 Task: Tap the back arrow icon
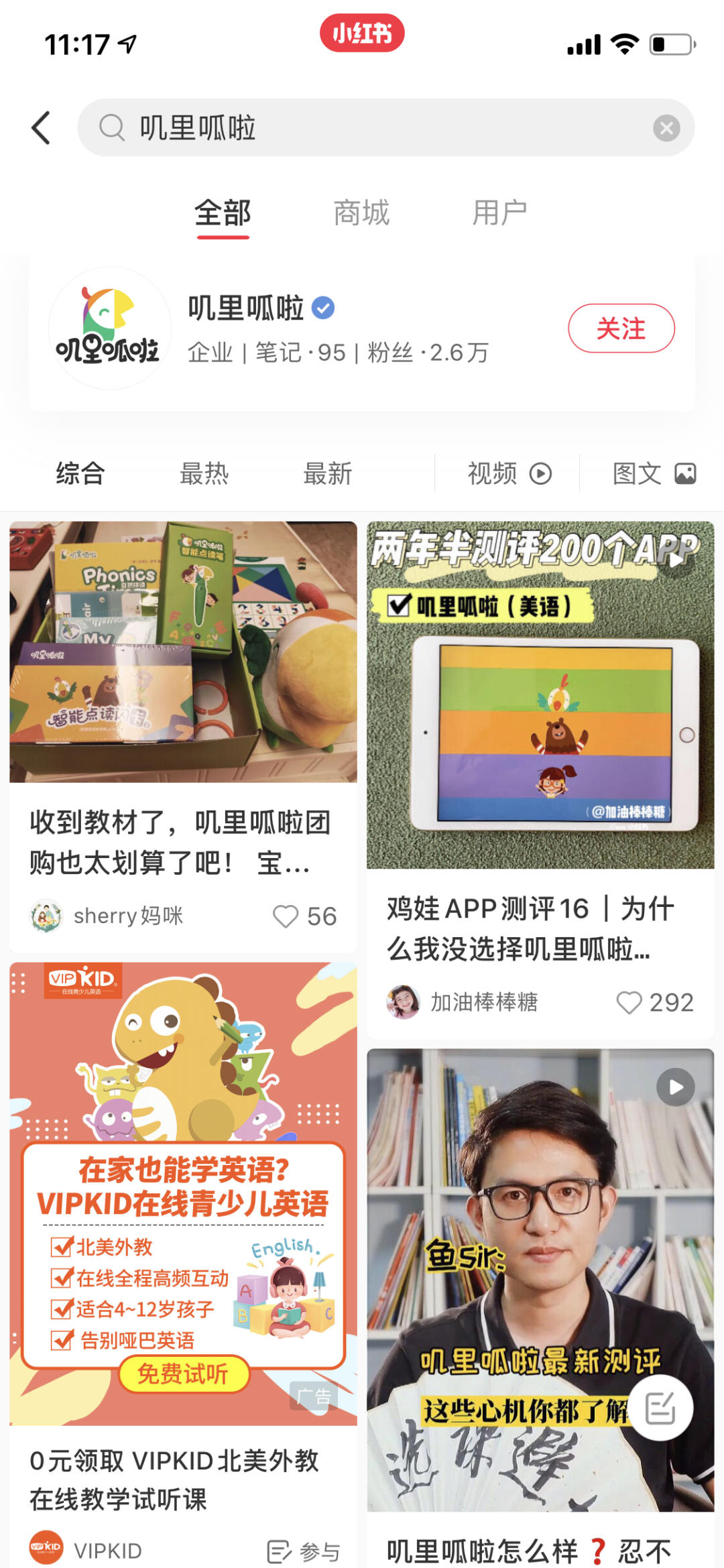coord(42,126)
